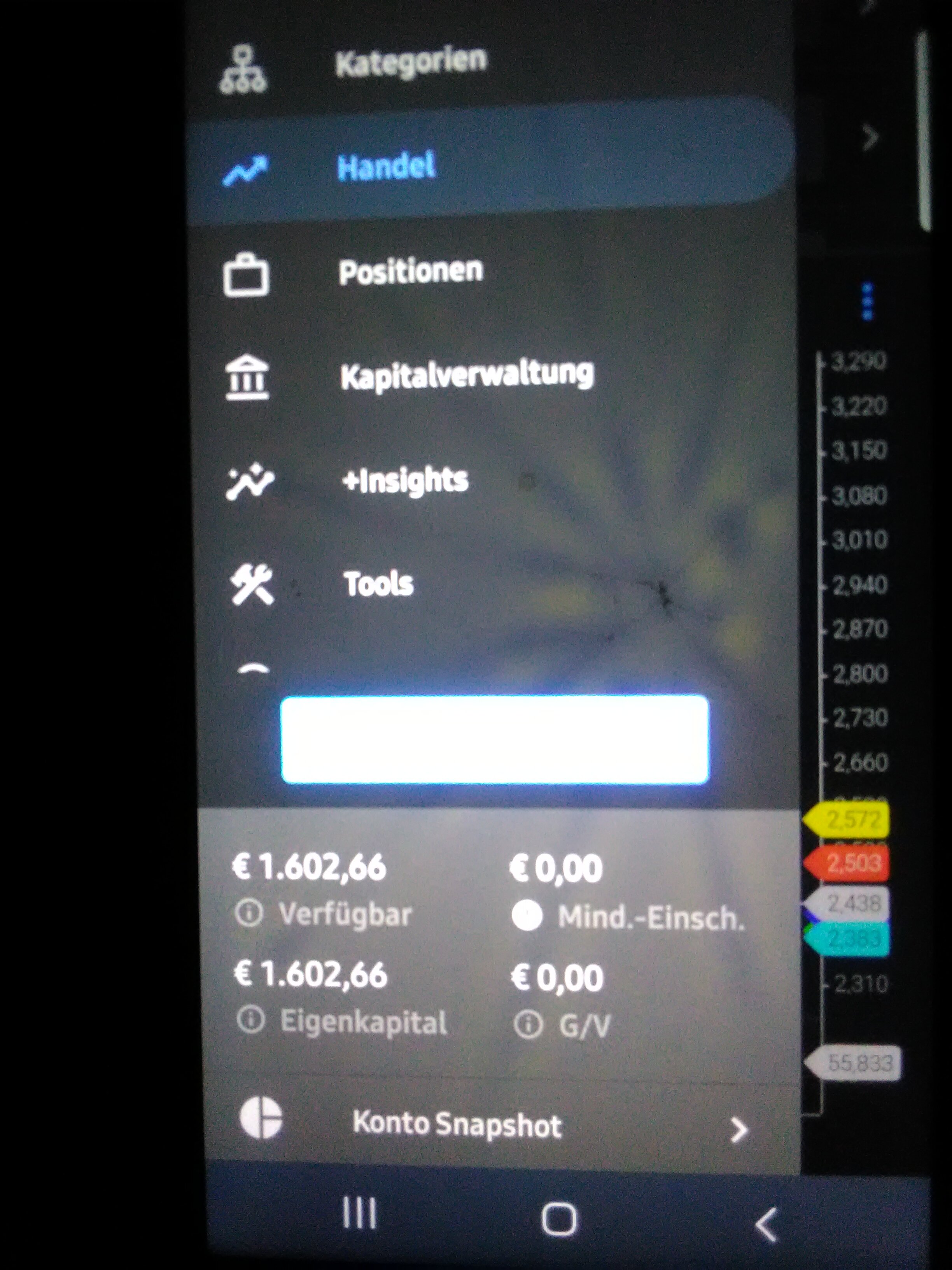Open the Tools menu entry
This screenshot has height=1270, width=952.
coord(378,584)
